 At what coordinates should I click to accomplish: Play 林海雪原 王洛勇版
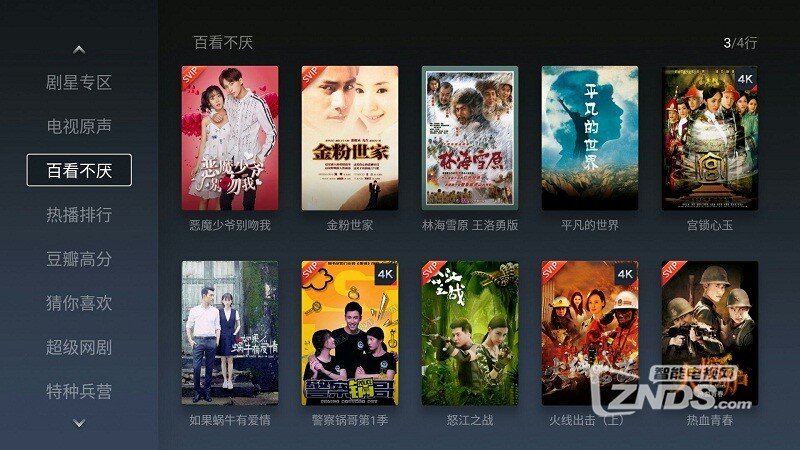(470, 138)
